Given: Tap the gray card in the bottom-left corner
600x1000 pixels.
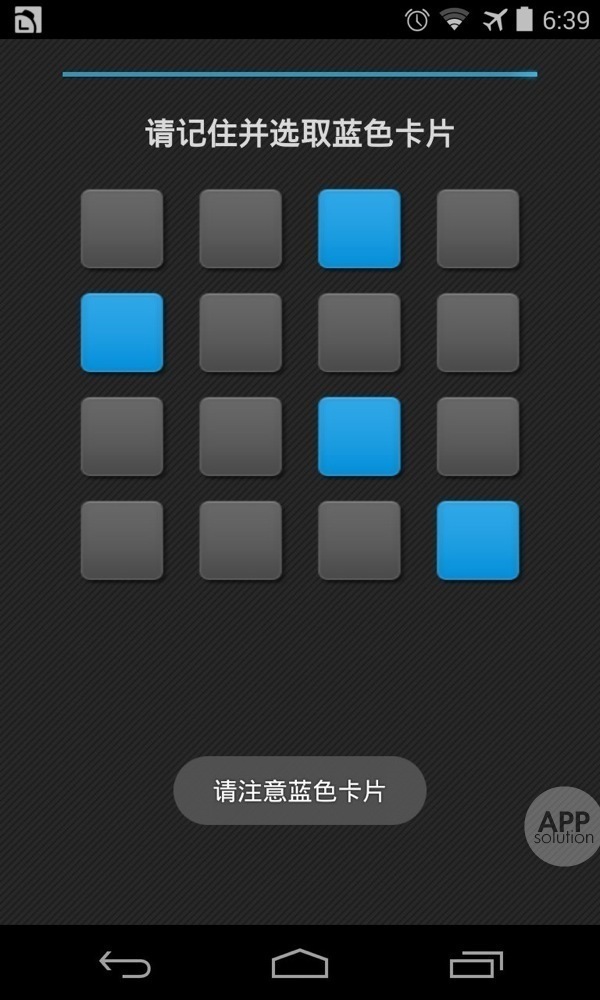Looking at the screenshot, I should (122, 541).
